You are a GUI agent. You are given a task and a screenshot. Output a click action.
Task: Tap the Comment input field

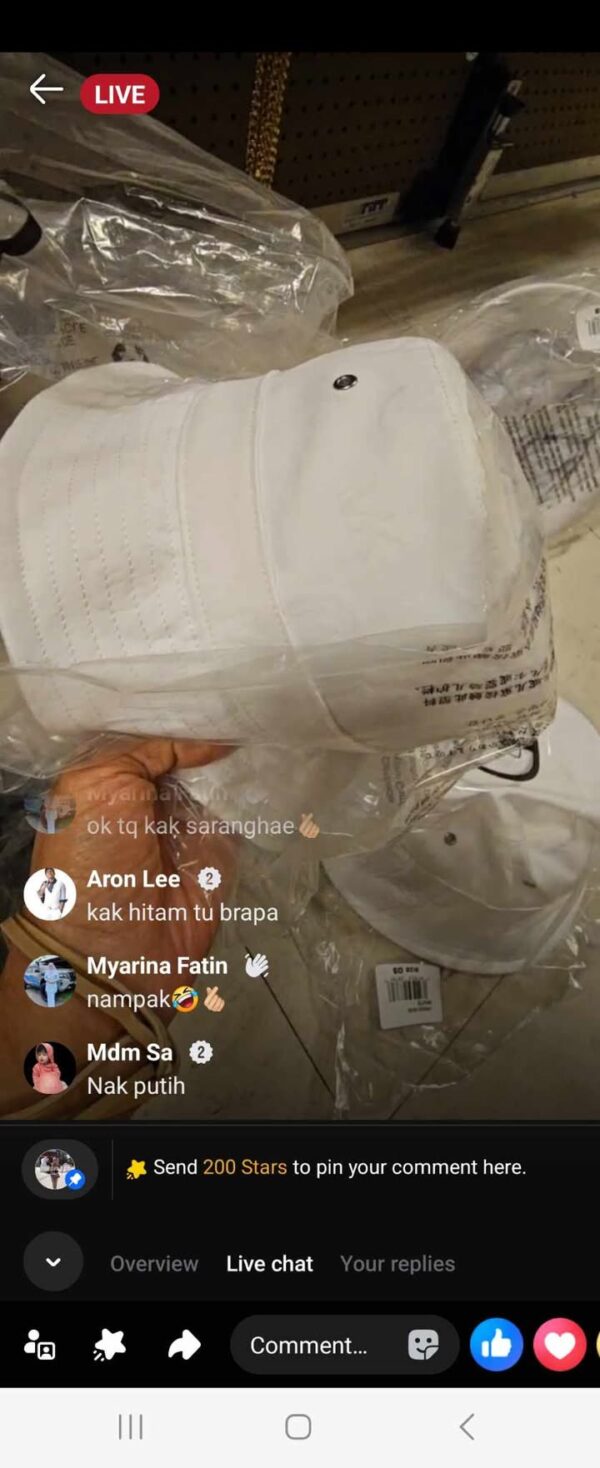point(310,1345)
